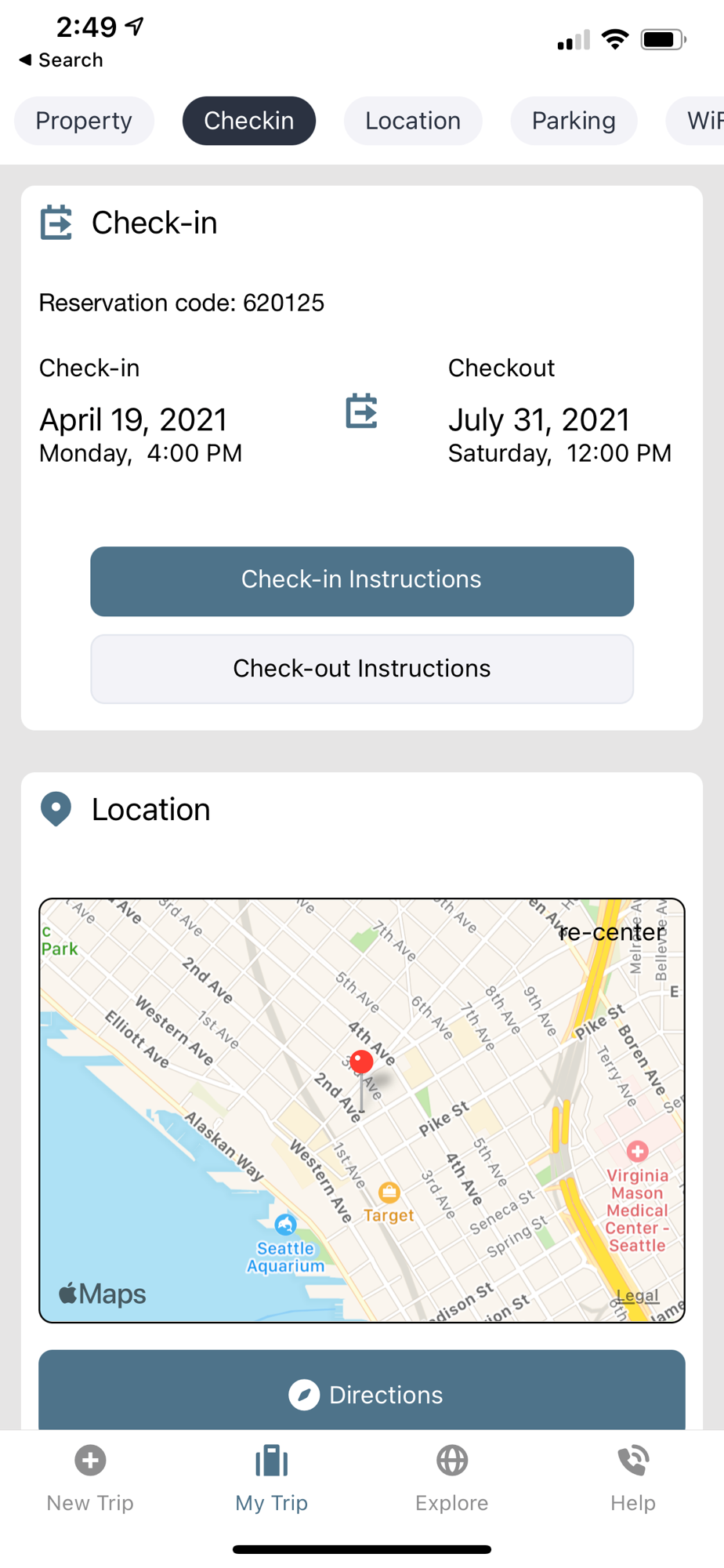View Check-out Instructions
This screenshot has height=1568, width=724.
coord(362,669)
